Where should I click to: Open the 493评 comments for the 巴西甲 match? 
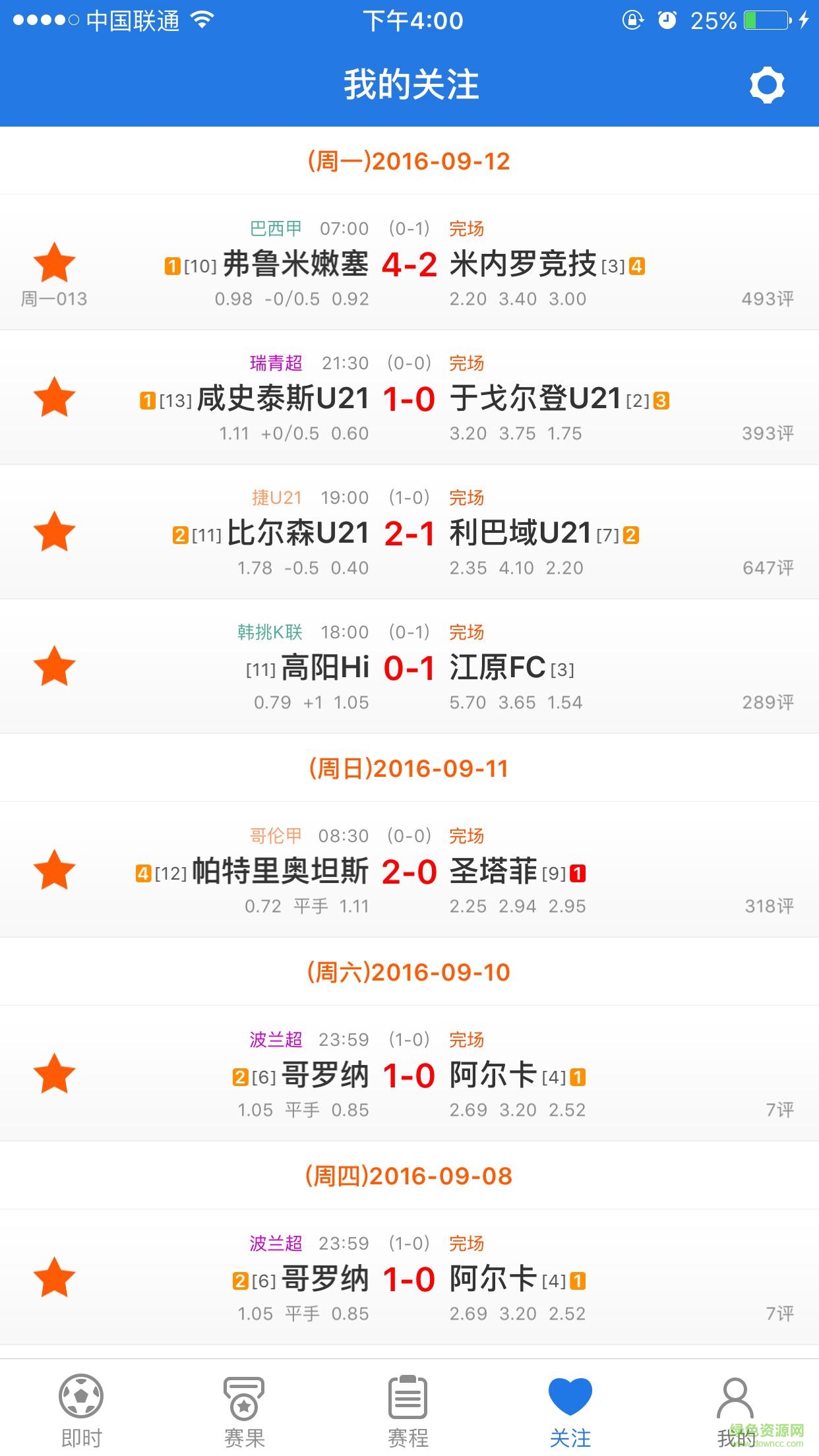click(768, 299)
